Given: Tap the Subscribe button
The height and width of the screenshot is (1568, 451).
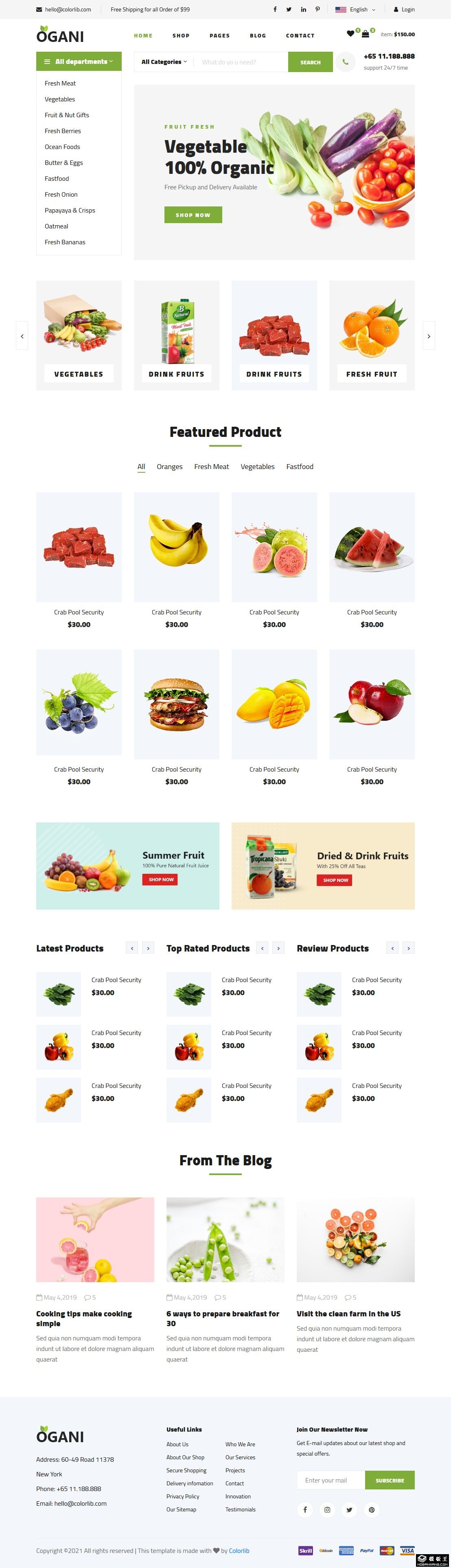Looking at the screenshot, I should coord(390,1480).
